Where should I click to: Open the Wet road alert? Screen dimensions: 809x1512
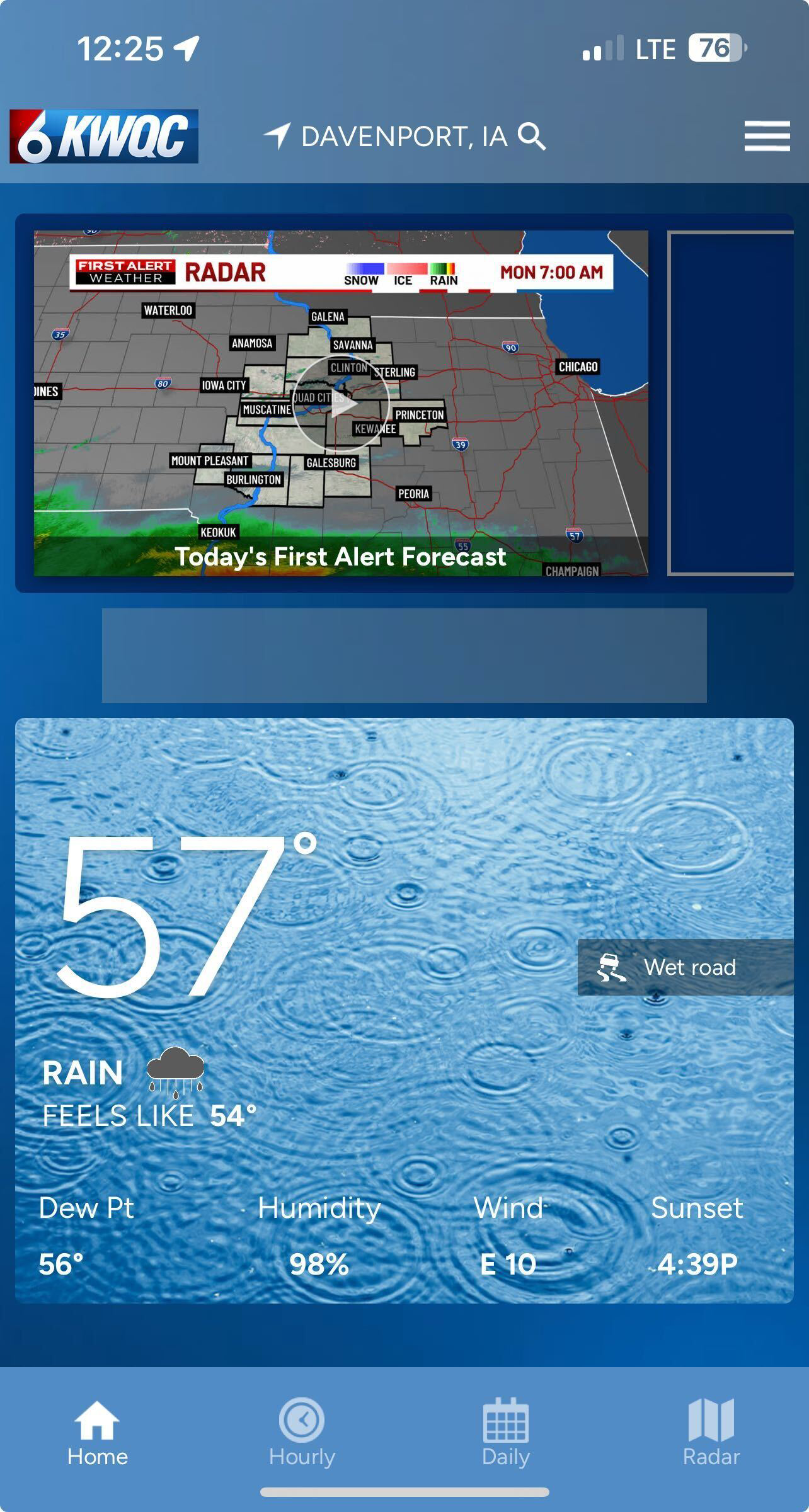(685, 967)
